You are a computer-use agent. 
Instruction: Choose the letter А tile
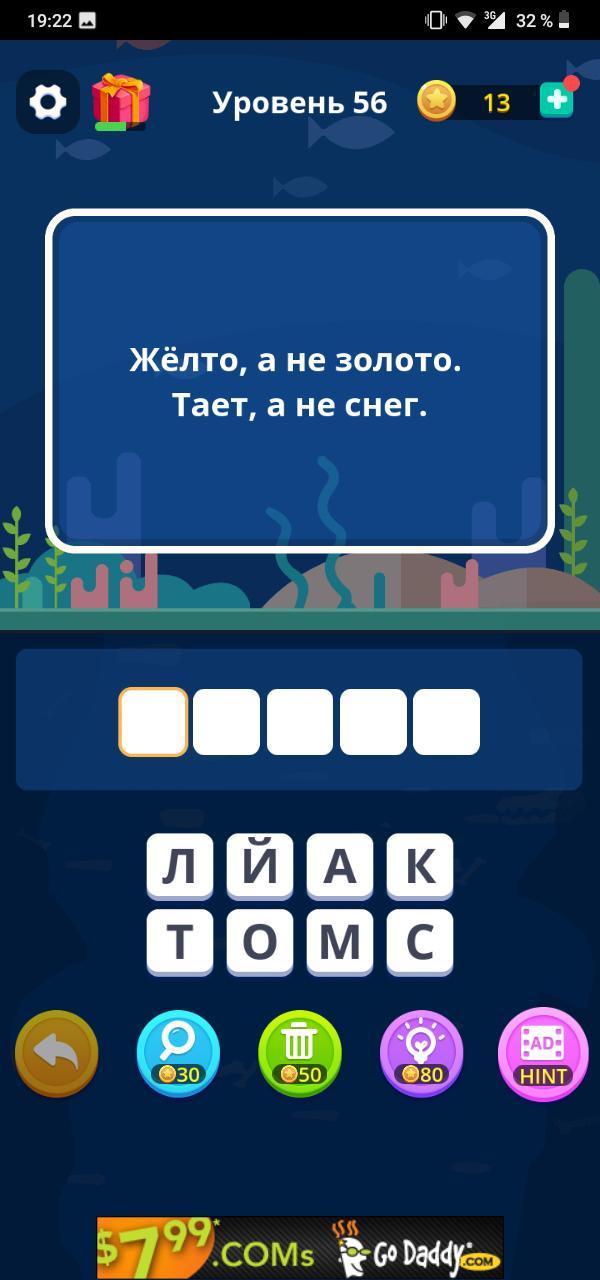click(x=340, y=866)
